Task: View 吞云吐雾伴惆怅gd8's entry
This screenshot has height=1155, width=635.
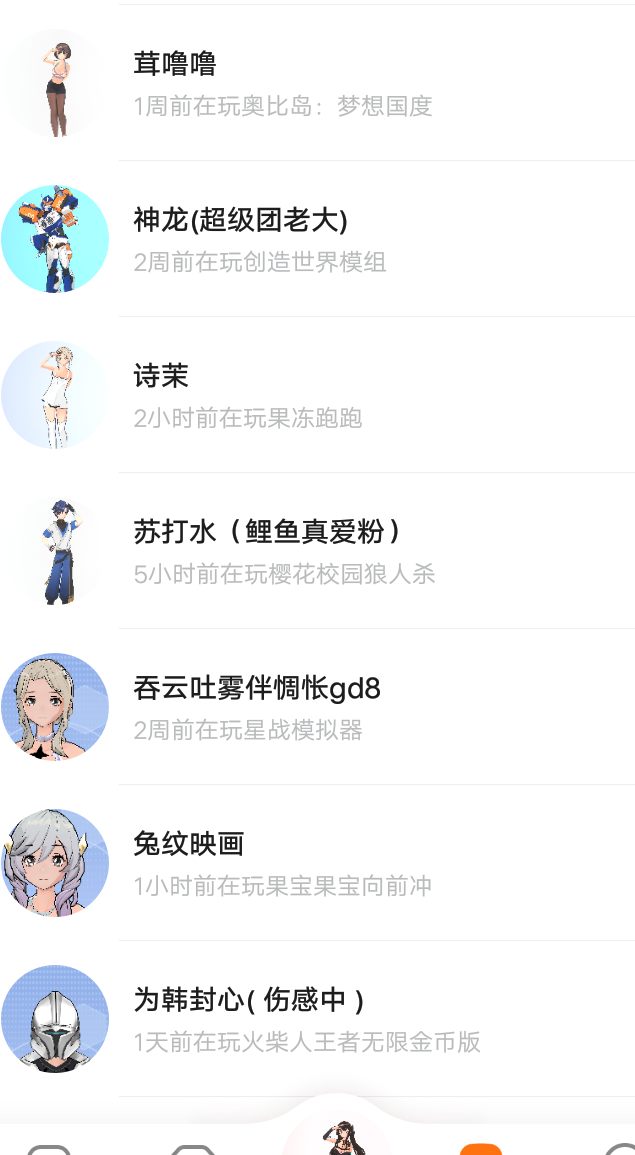Action: click(317, 707)
